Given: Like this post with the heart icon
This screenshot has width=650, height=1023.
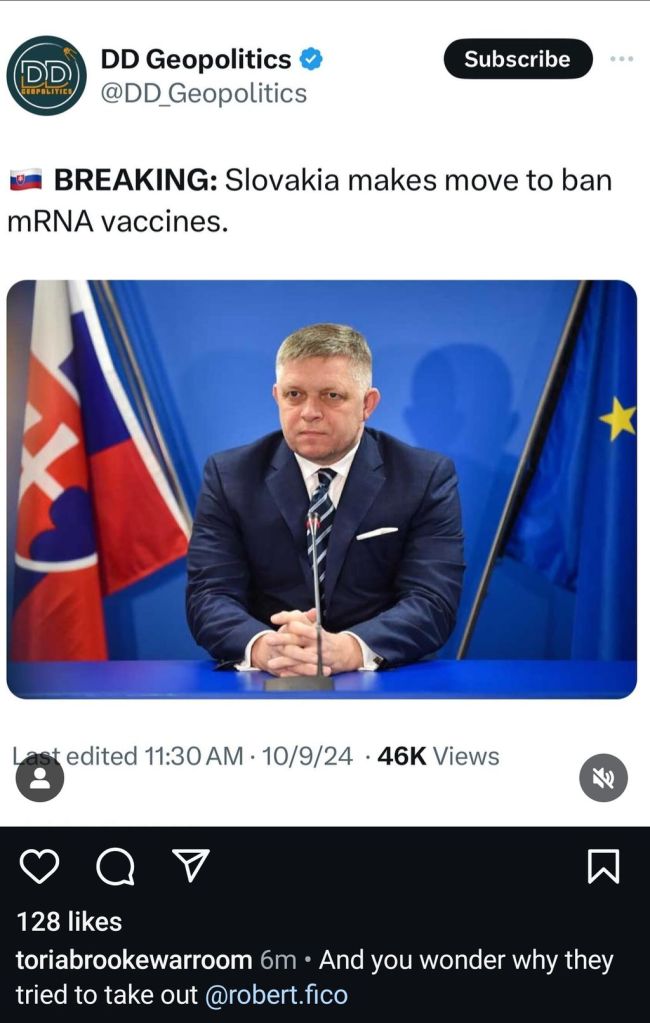Looking at the screenshot, I should coord(39,865).
